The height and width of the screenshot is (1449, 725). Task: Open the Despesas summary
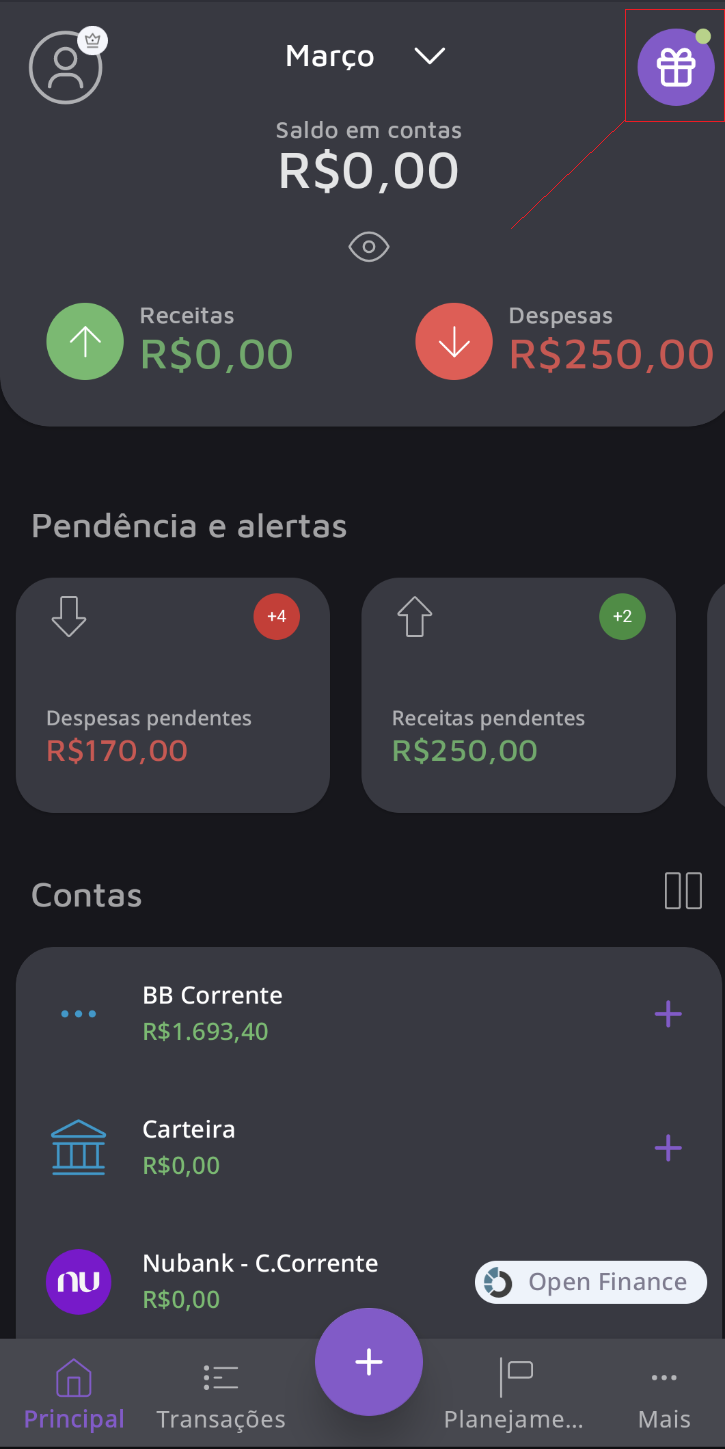(x=565, y=340)
